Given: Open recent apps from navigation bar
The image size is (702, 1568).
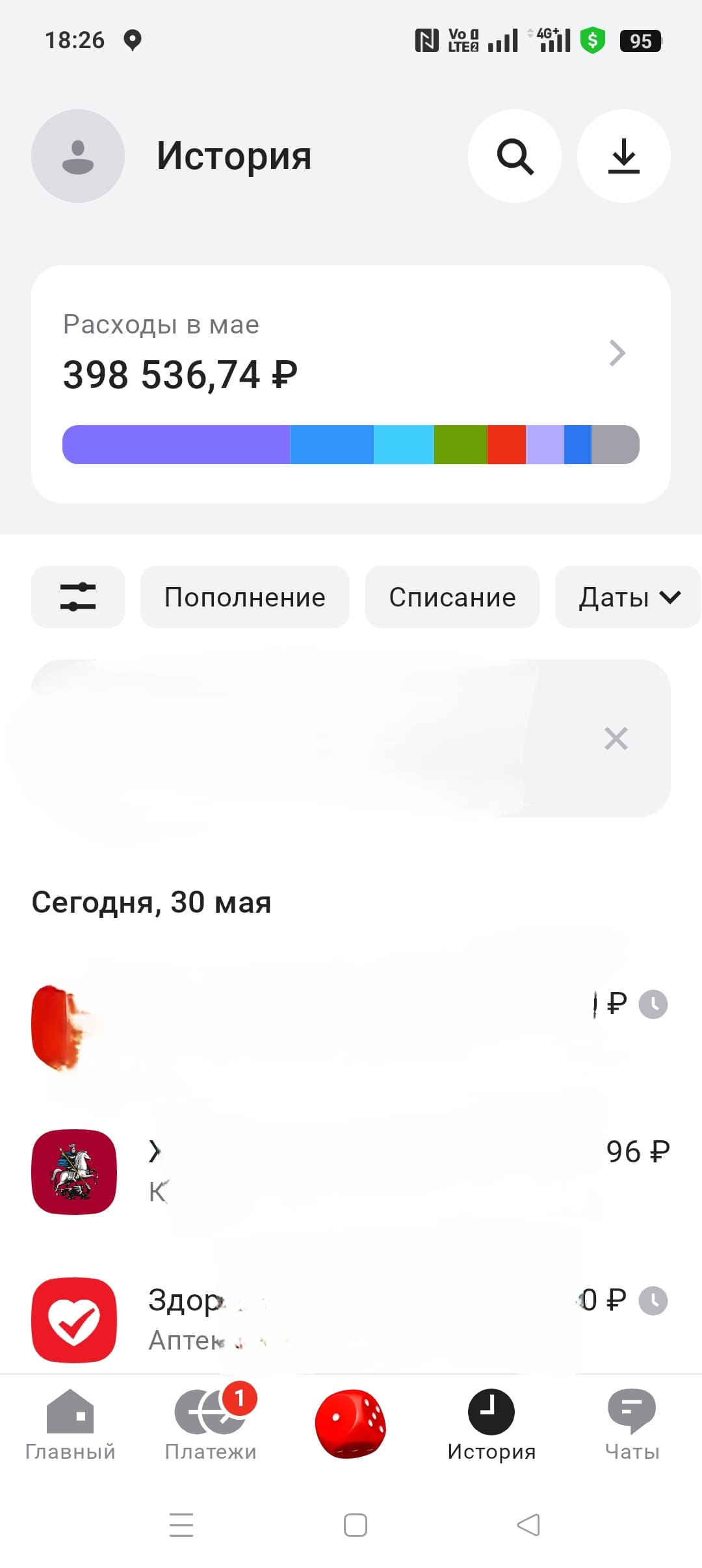Looking at the screenshot, I should 181,1524.
